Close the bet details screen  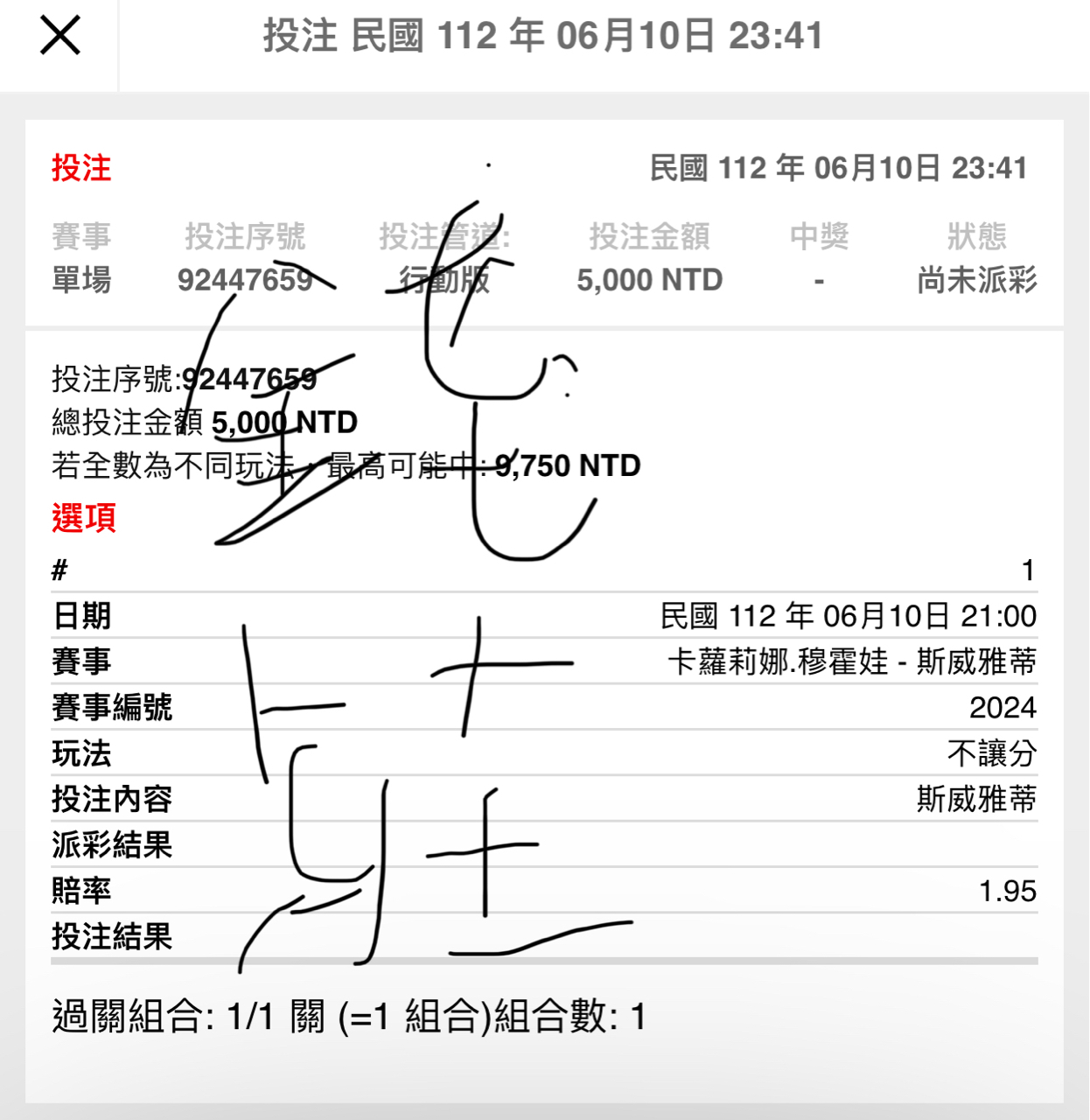[59, 37]
